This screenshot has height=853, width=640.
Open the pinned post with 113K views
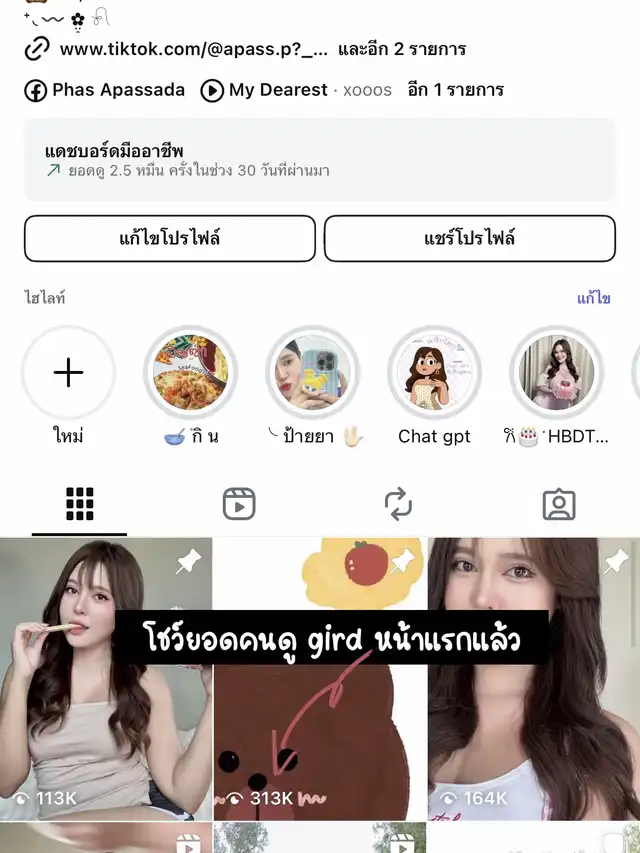106,679
